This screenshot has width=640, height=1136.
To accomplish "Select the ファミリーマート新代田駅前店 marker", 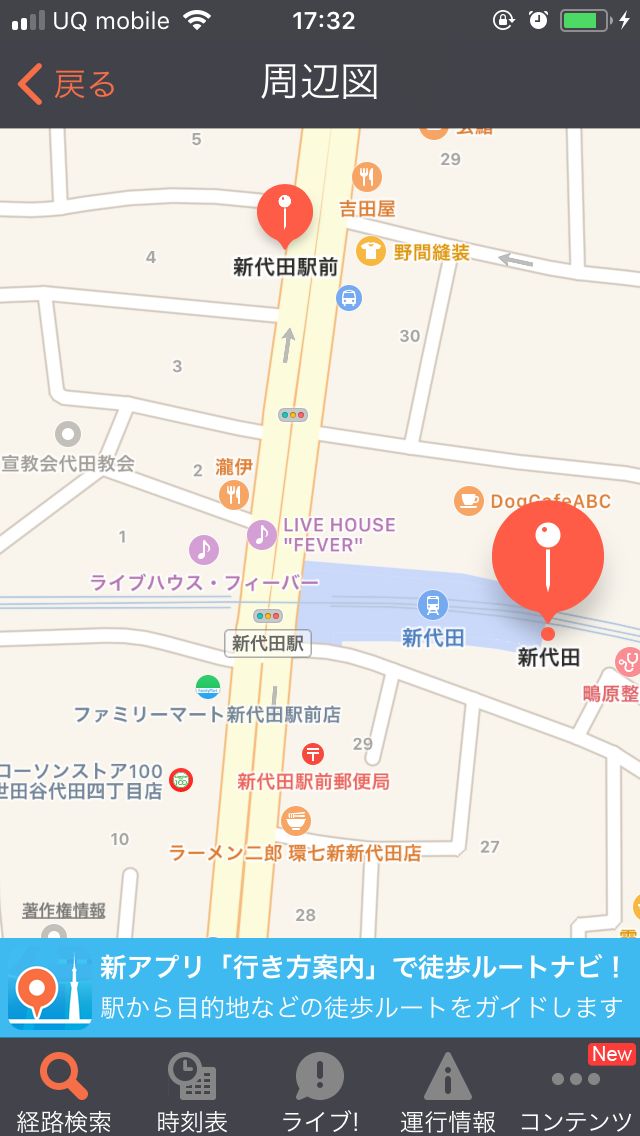I will (x=208, y=686).
